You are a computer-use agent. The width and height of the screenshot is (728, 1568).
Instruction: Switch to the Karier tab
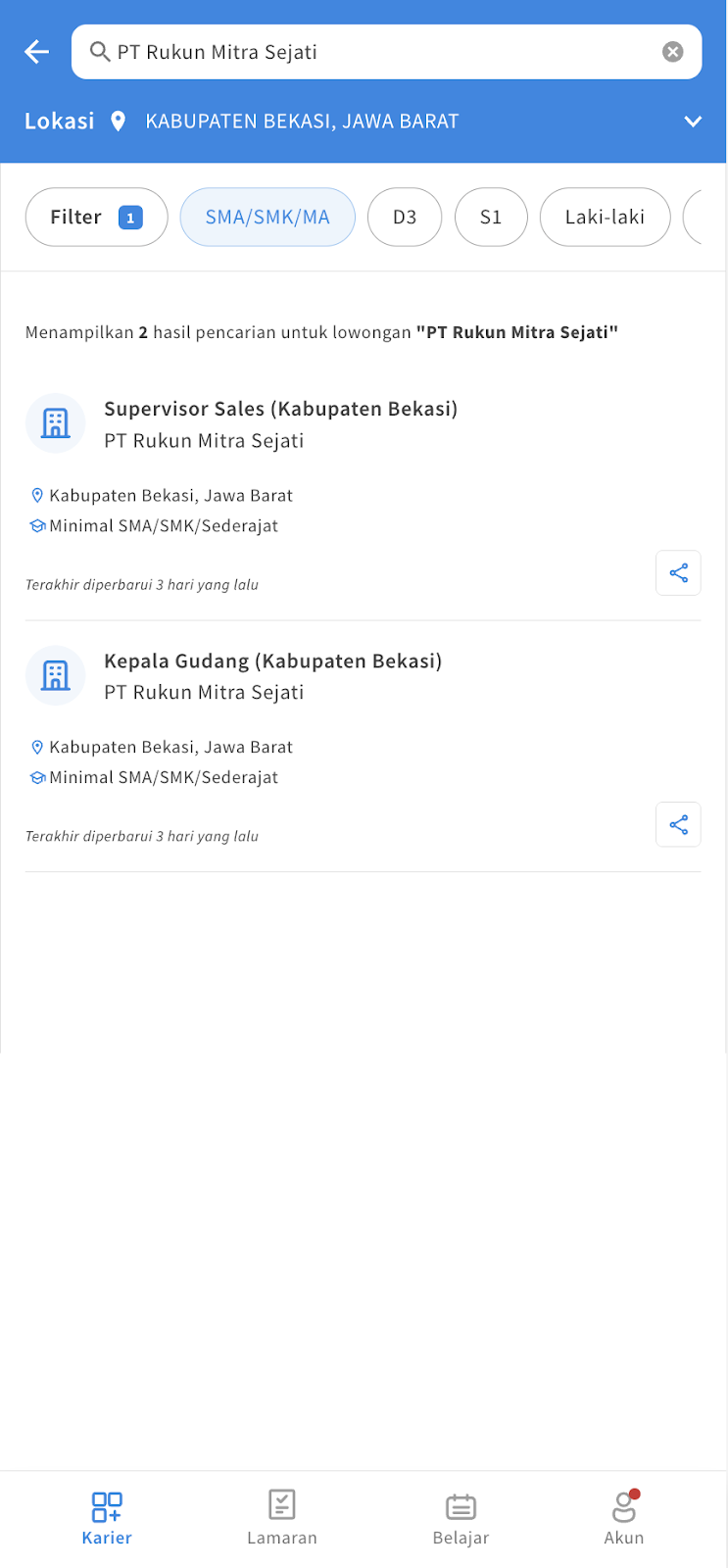pyautogui.click(x=107, y=1519)
